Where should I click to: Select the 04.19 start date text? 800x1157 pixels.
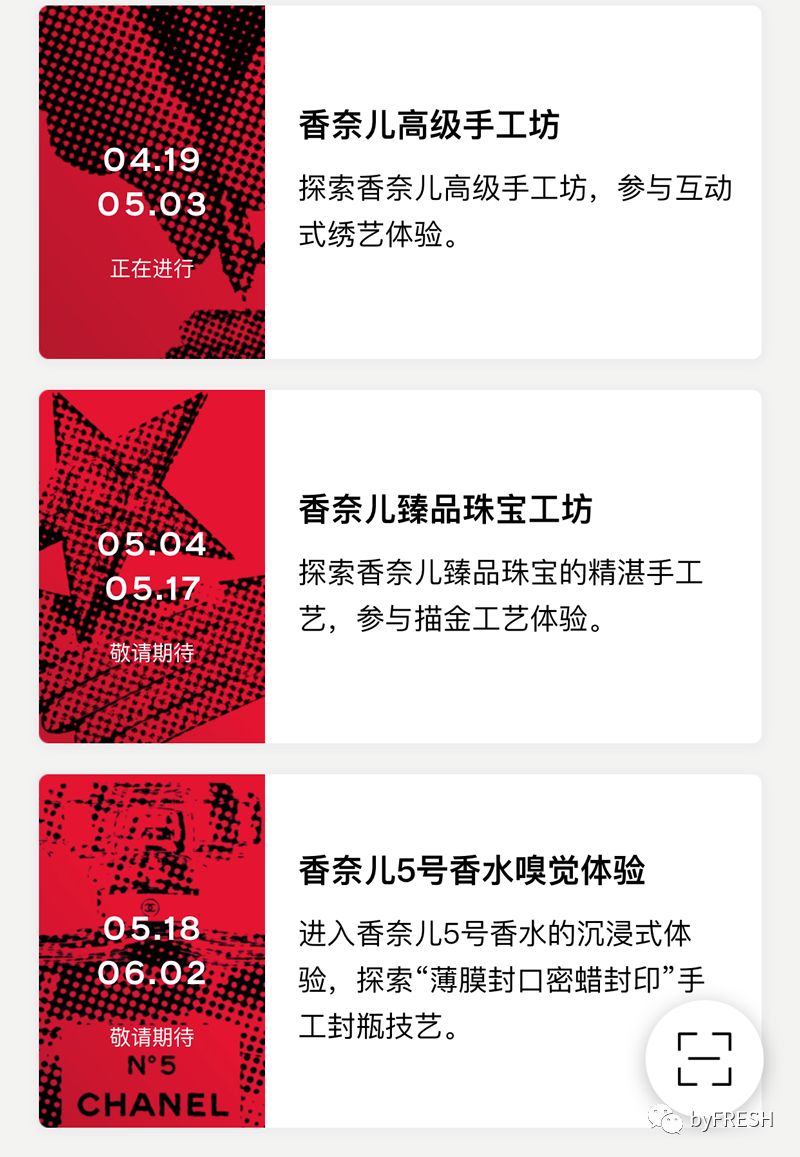150,158
